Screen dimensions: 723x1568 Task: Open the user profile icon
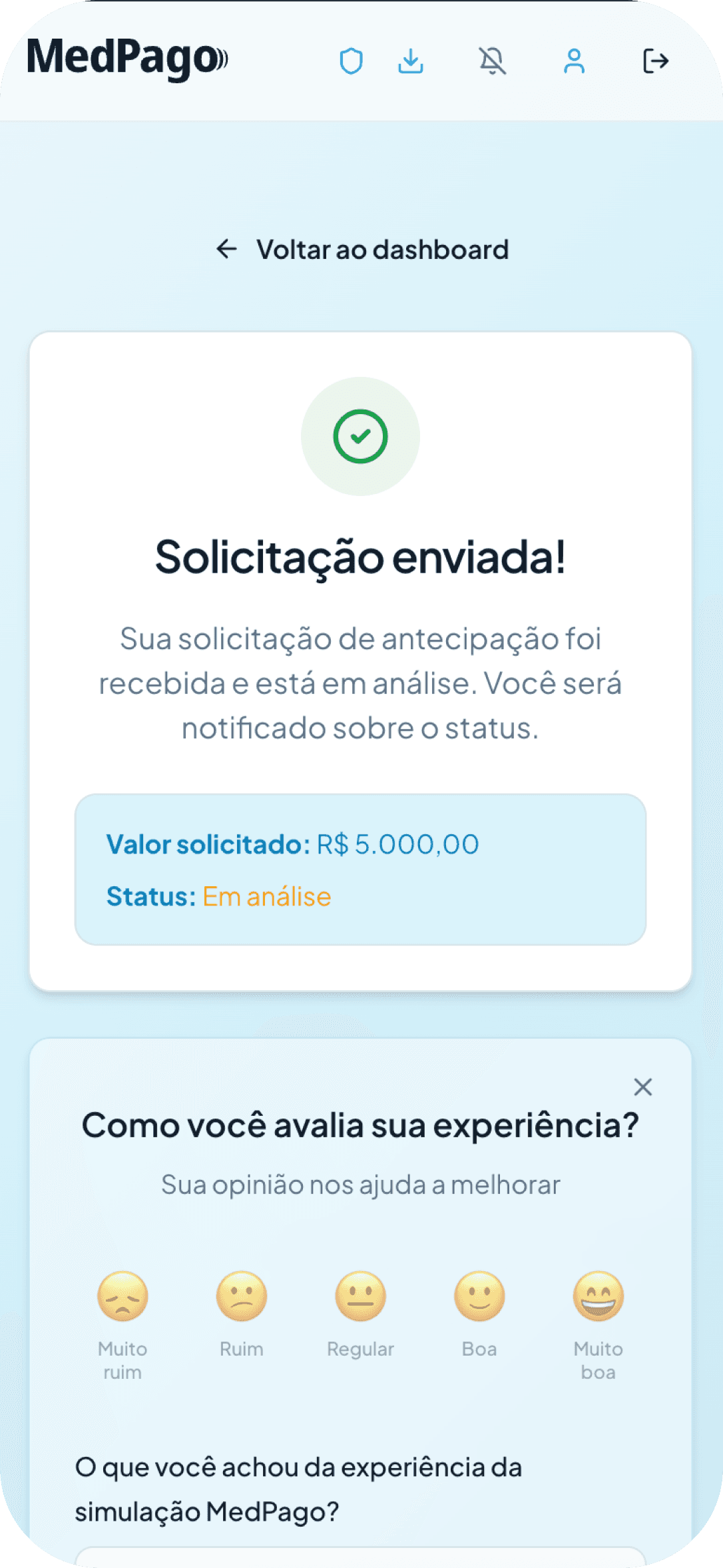click(574, 61)
